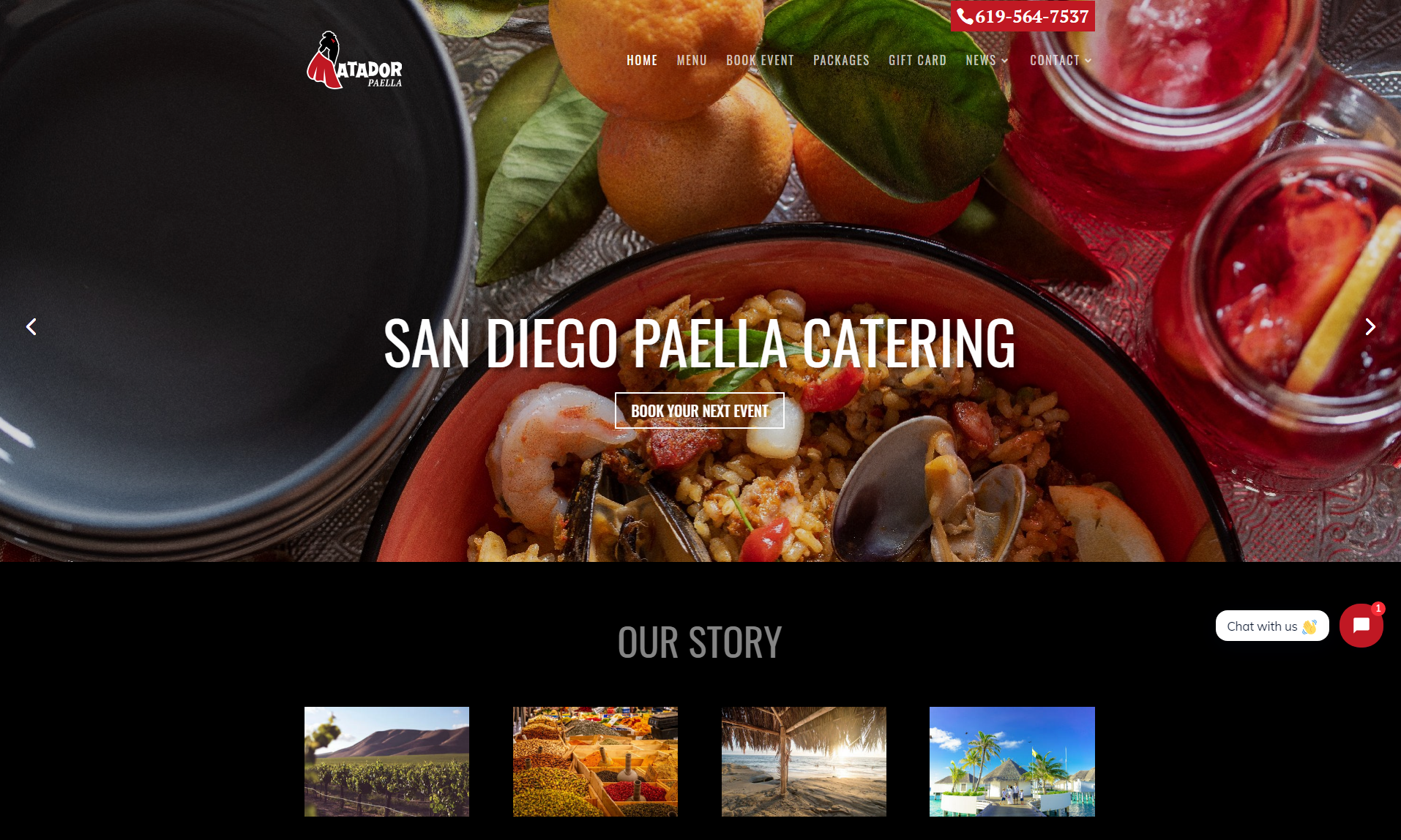This screenshot has width=1401, height=840.
Task: Advance to the next slide
Action: click(x=1370, y=326)
